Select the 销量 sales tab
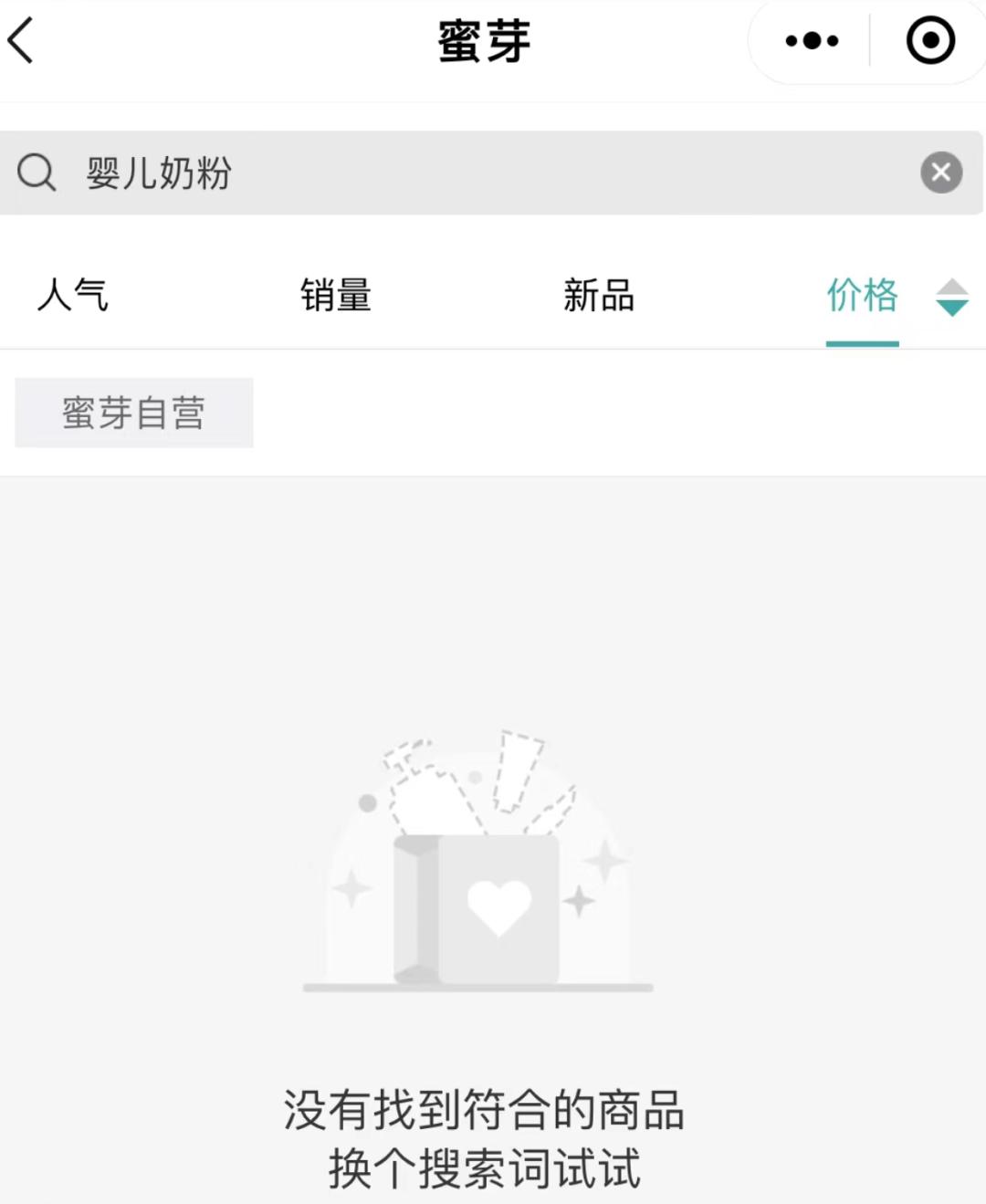The image size is (986, 1204). click(x=335, y=296)
